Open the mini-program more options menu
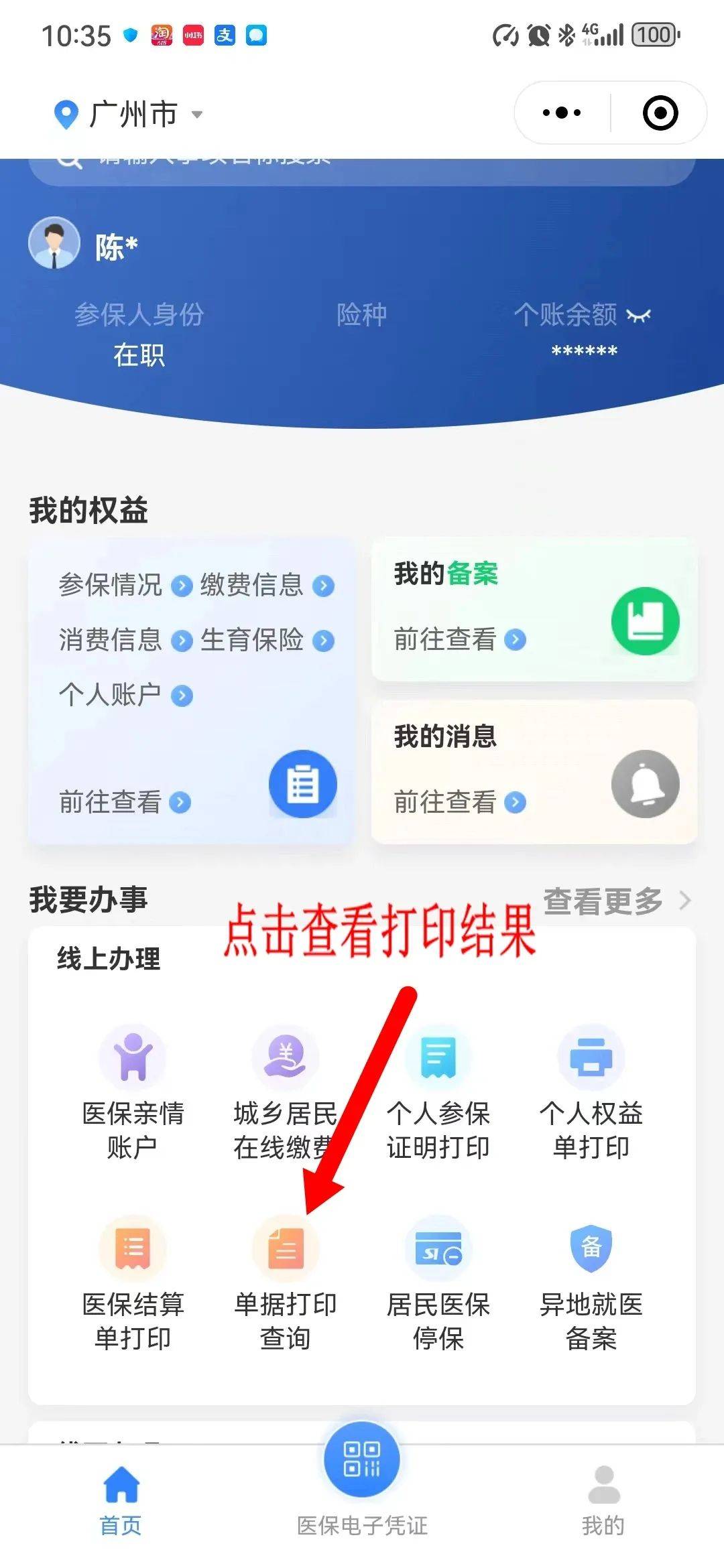 tap(562, 113)
